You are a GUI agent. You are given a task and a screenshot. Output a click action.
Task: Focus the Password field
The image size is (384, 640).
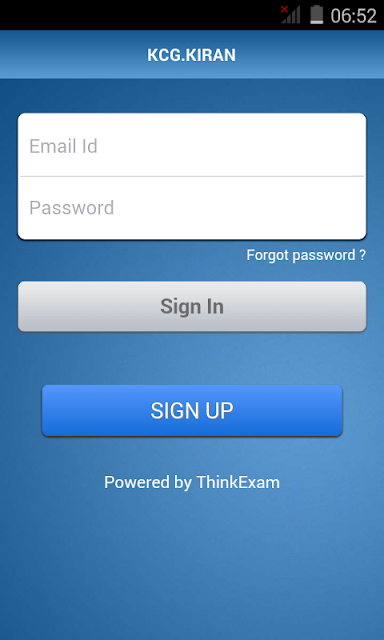pyautogui.click(x=192, y=208)
